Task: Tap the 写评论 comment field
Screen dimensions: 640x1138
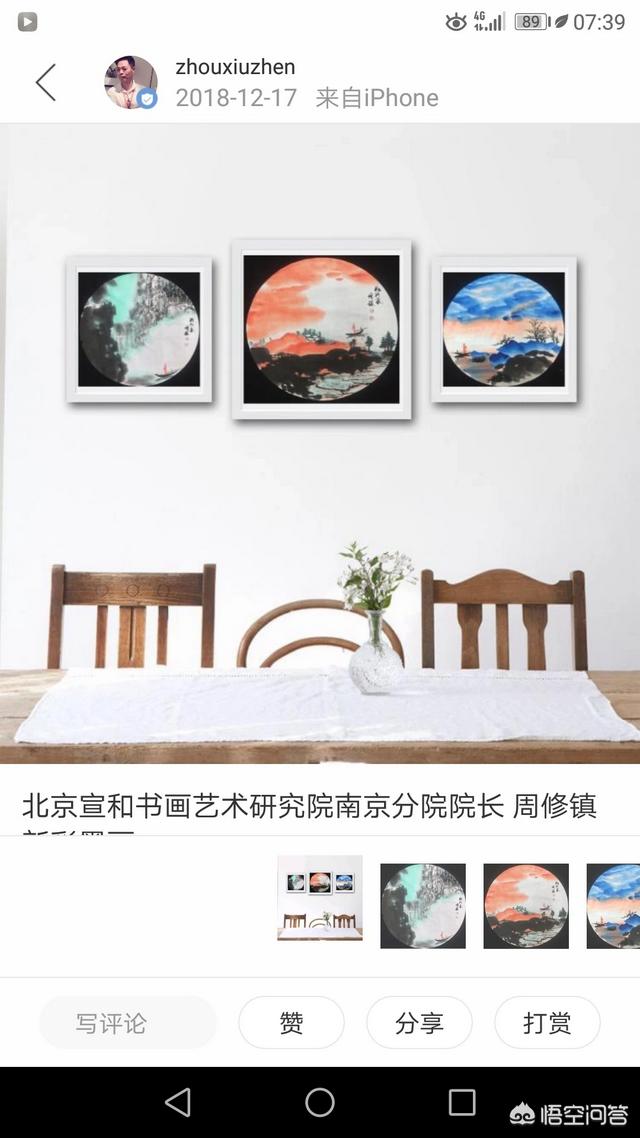Action: [128, 1023]
